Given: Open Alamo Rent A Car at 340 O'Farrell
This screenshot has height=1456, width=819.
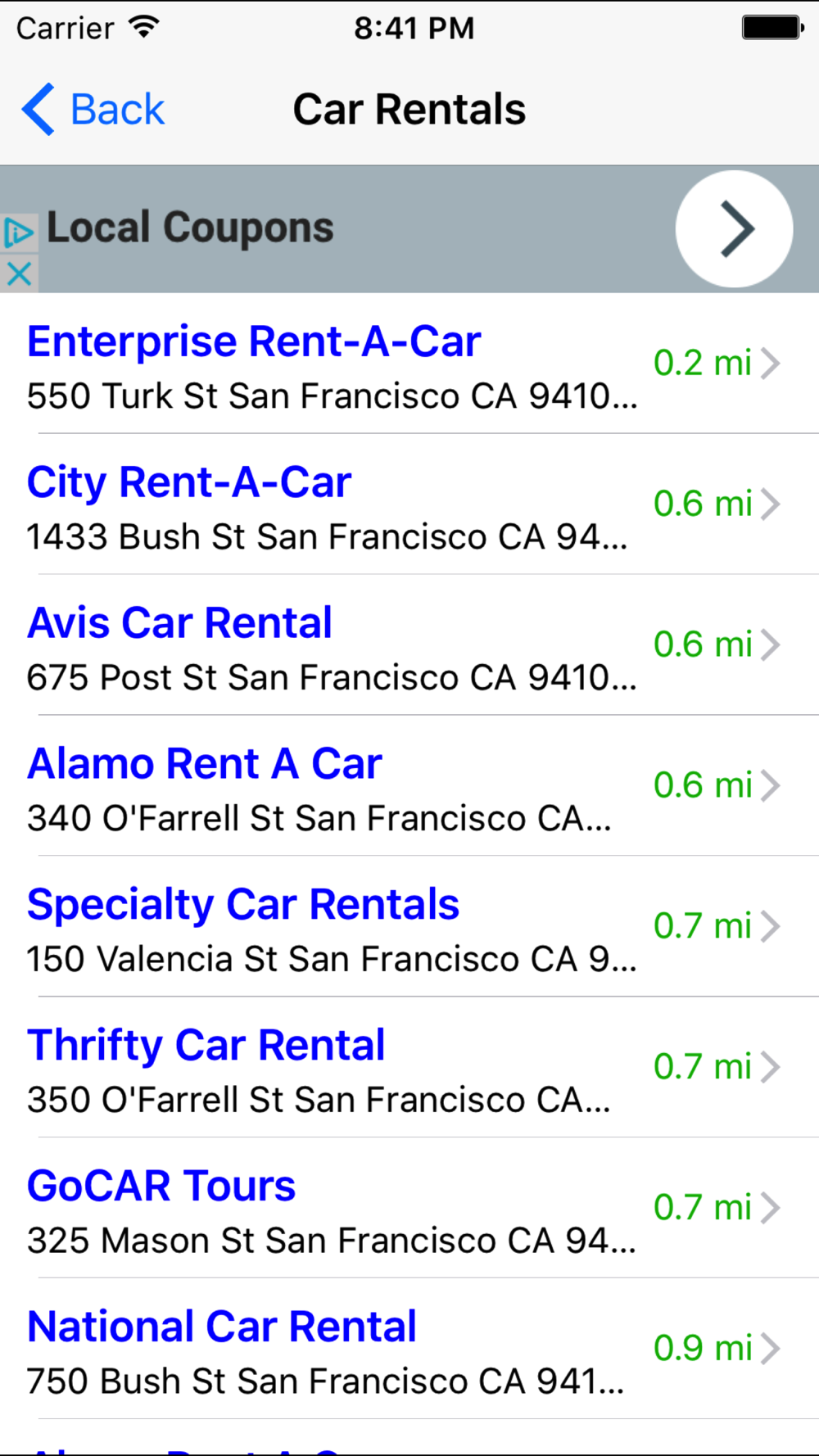Looking at the screenshot, I should coord(409,786).
